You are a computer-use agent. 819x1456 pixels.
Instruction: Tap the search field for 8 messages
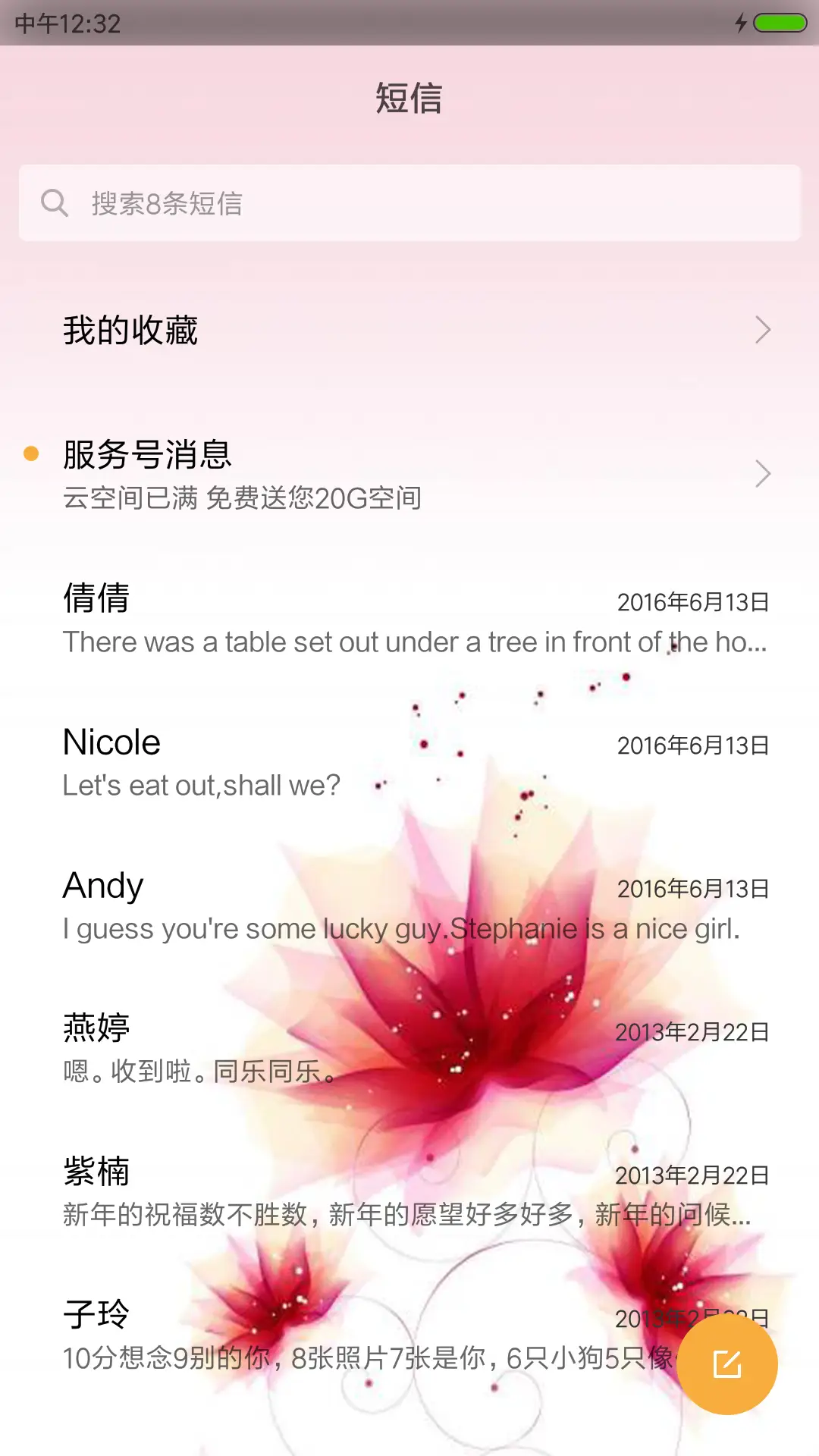click(409, 203)
